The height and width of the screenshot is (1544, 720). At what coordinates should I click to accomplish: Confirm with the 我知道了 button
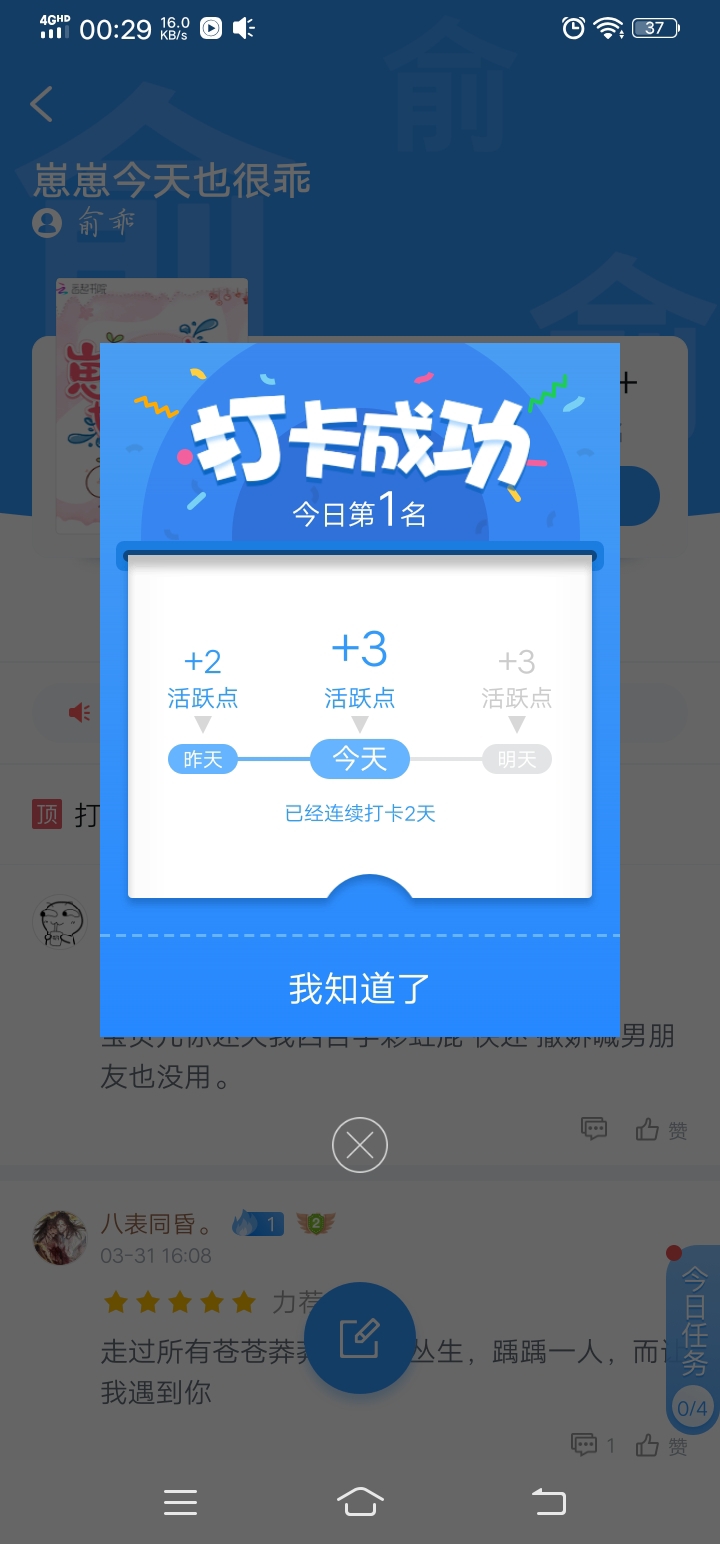(360, 988)
